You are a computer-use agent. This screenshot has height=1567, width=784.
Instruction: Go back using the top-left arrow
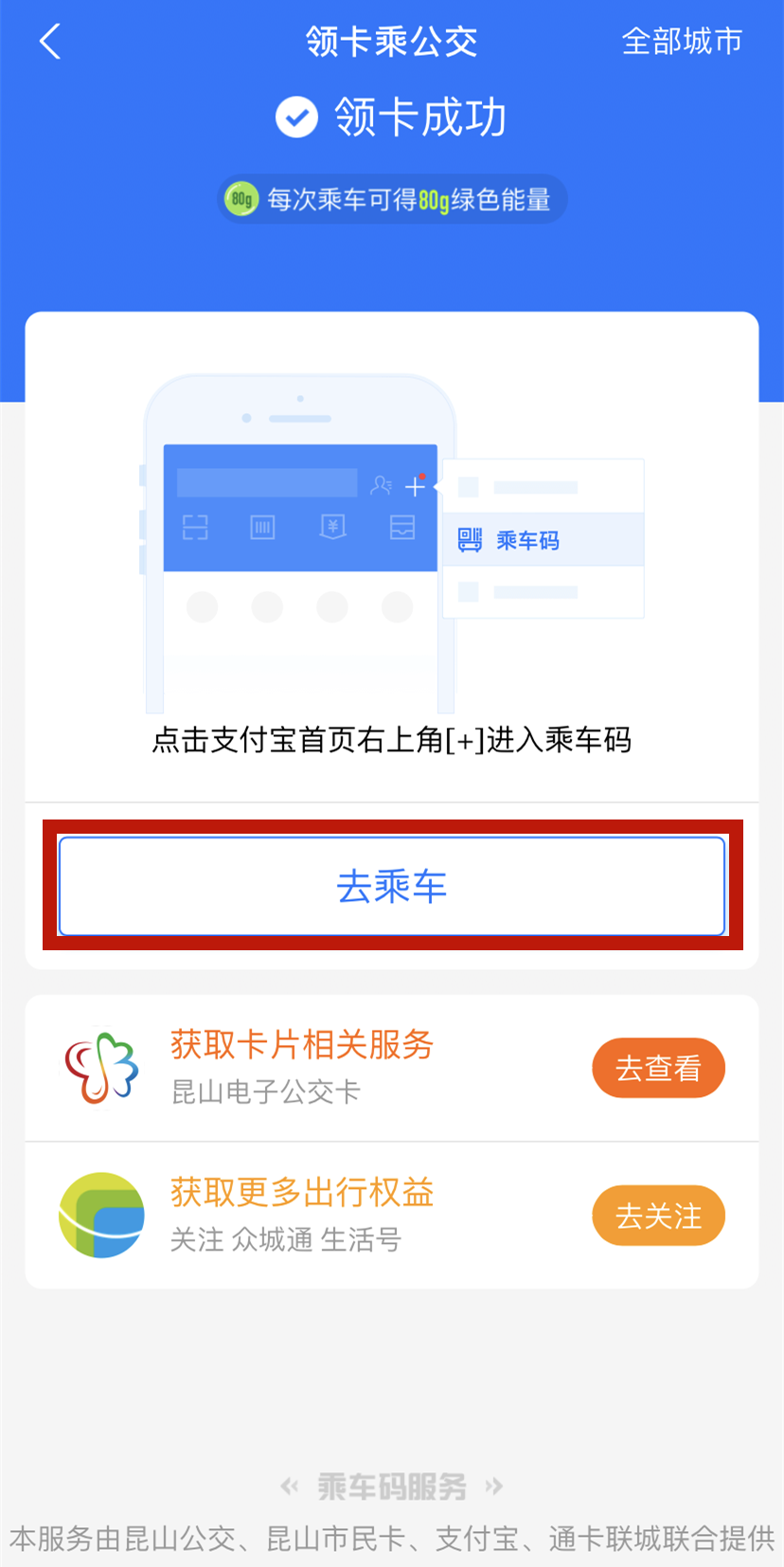point(50,42)
